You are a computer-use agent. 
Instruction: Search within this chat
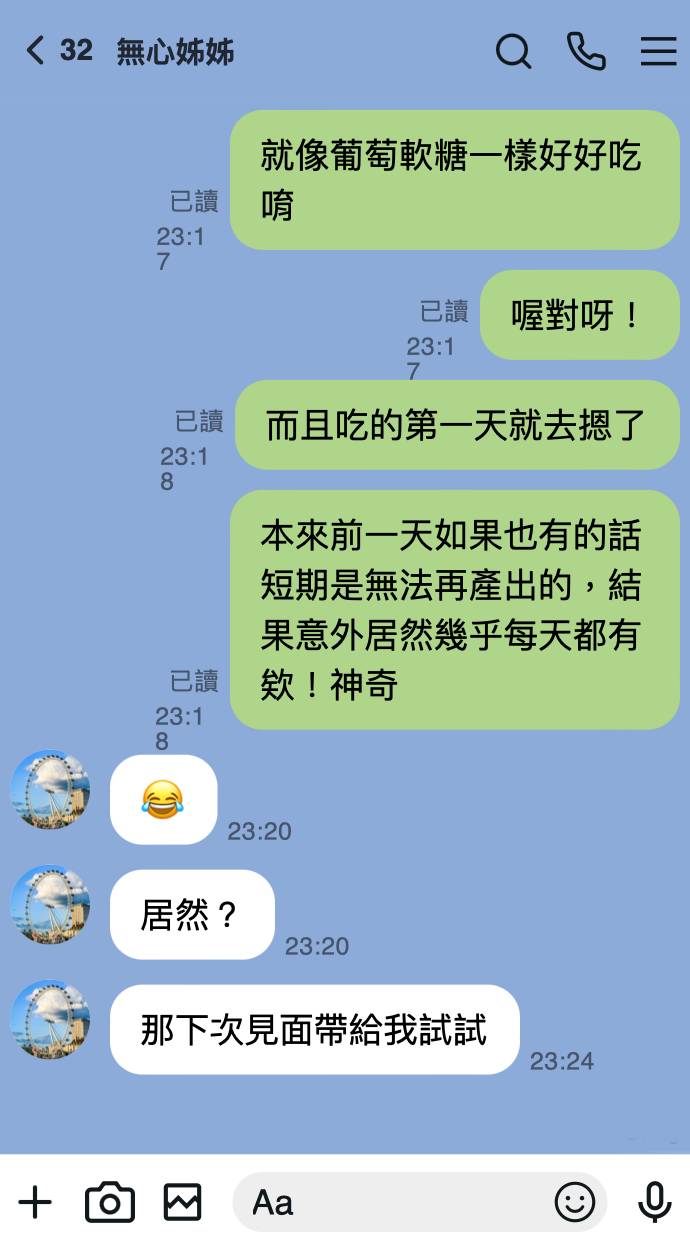[x=513, y=51]
